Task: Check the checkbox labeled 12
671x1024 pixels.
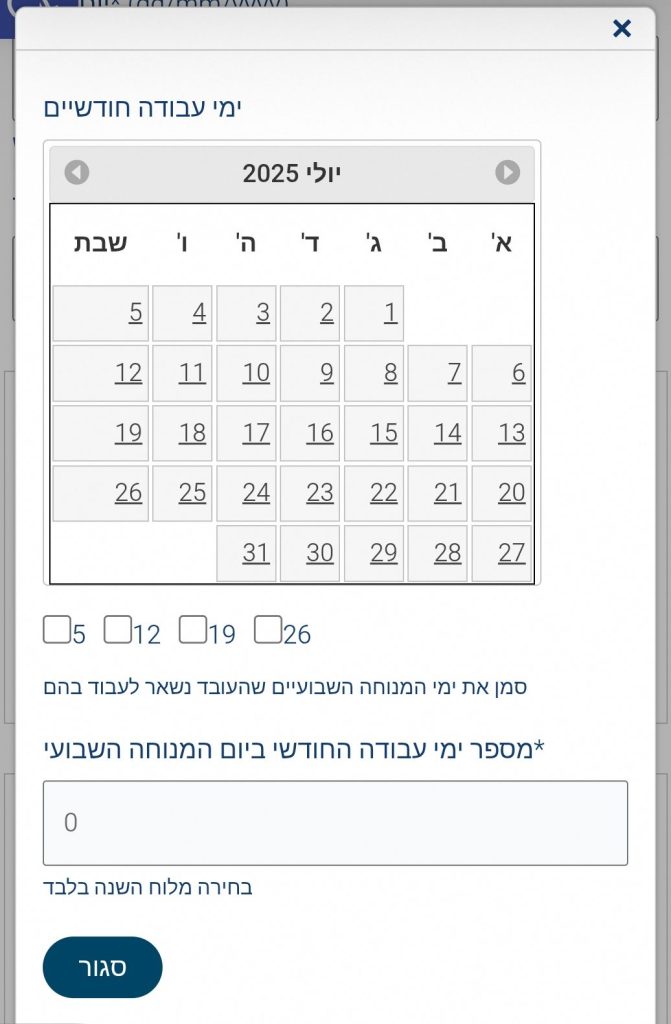Action: pyautogui.click(x=118, y=630)
